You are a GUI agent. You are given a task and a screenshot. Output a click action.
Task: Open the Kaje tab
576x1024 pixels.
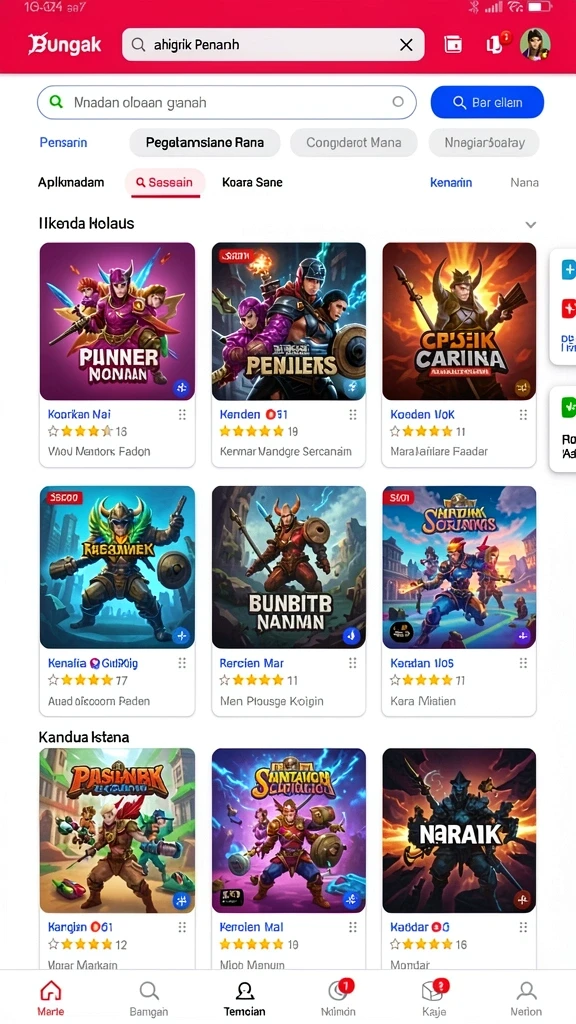pos(433,999)
